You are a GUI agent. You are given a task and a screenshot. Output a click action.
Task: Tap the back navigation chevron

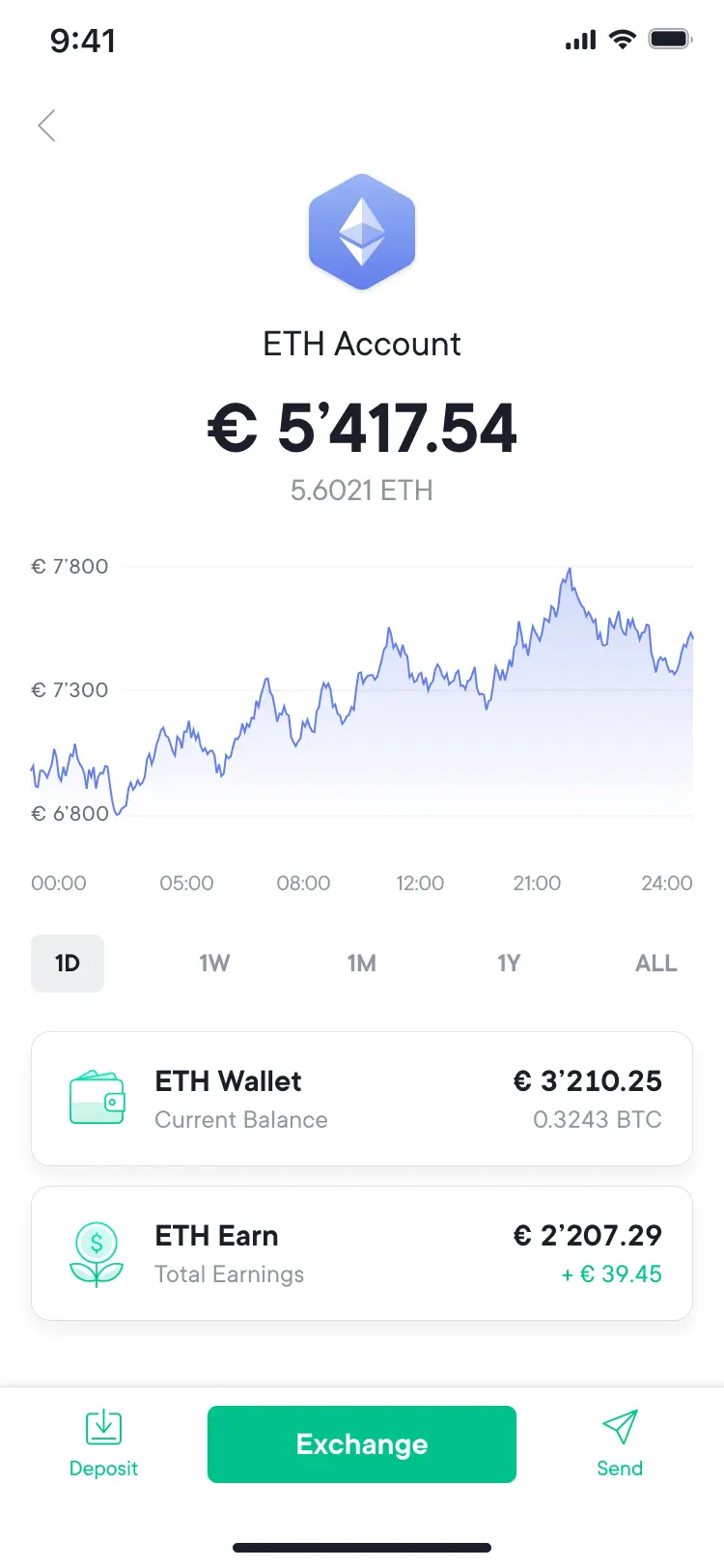pos(46,126)
